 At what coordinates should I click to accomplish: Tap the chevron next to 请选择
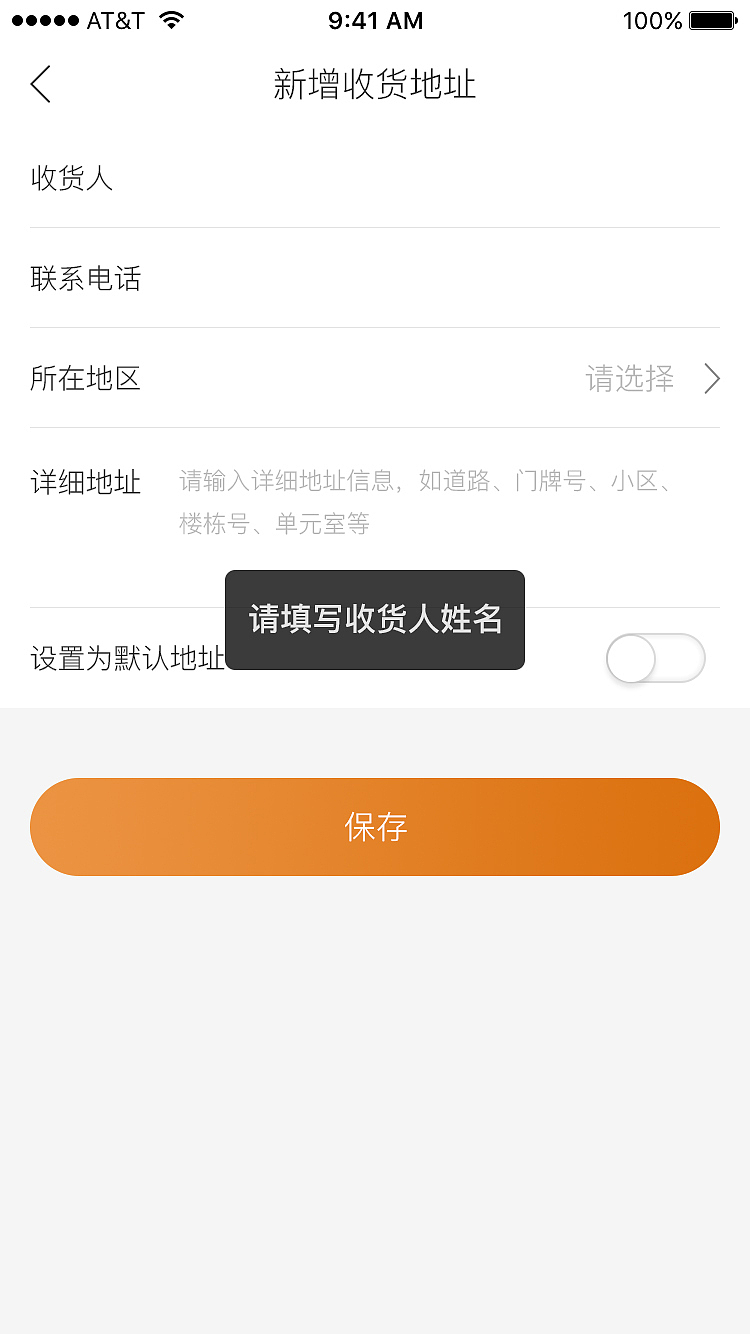click(x=711, y=379)
